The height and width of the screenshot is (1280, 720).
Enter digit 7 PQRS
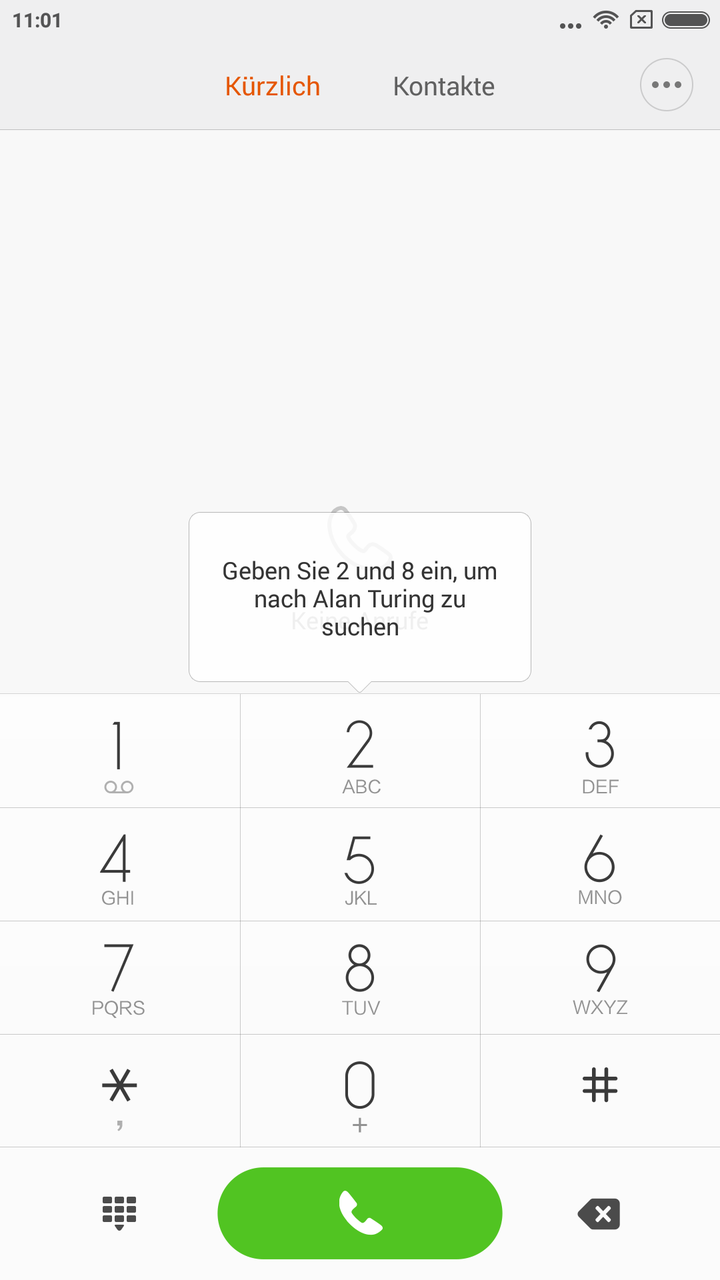[119, 978]
